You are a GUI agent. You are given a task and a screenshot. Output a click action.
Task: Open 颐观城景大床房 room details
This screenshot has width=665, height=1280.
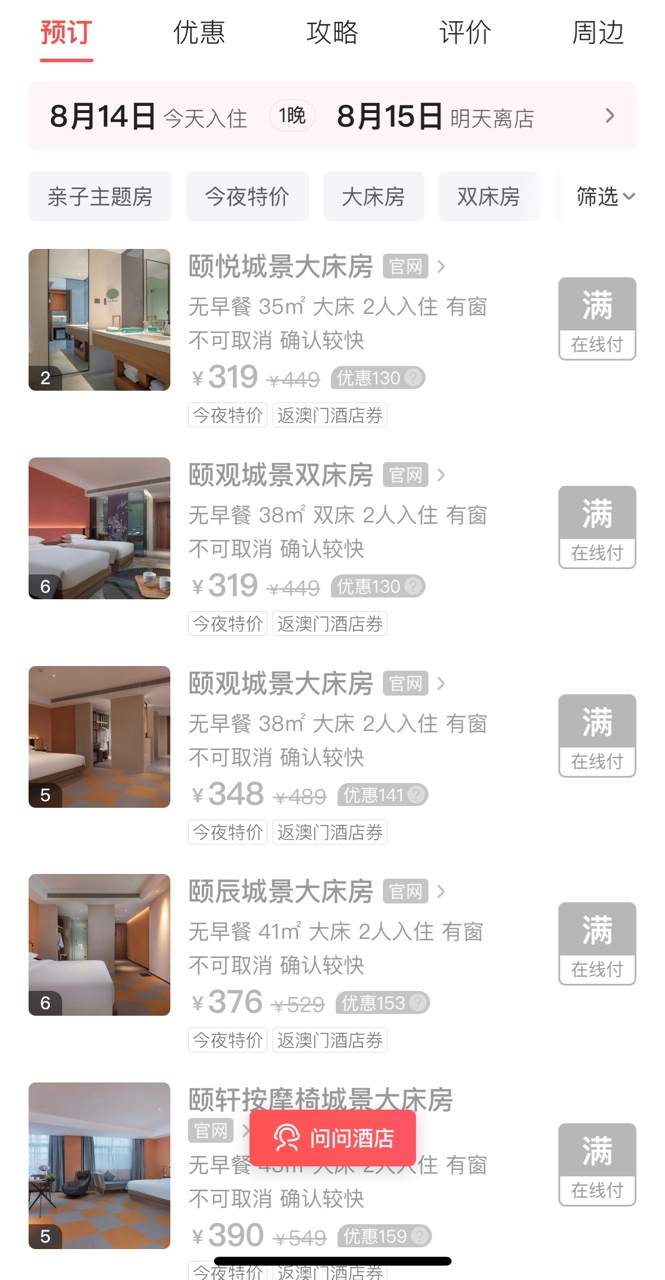point(281,684)
